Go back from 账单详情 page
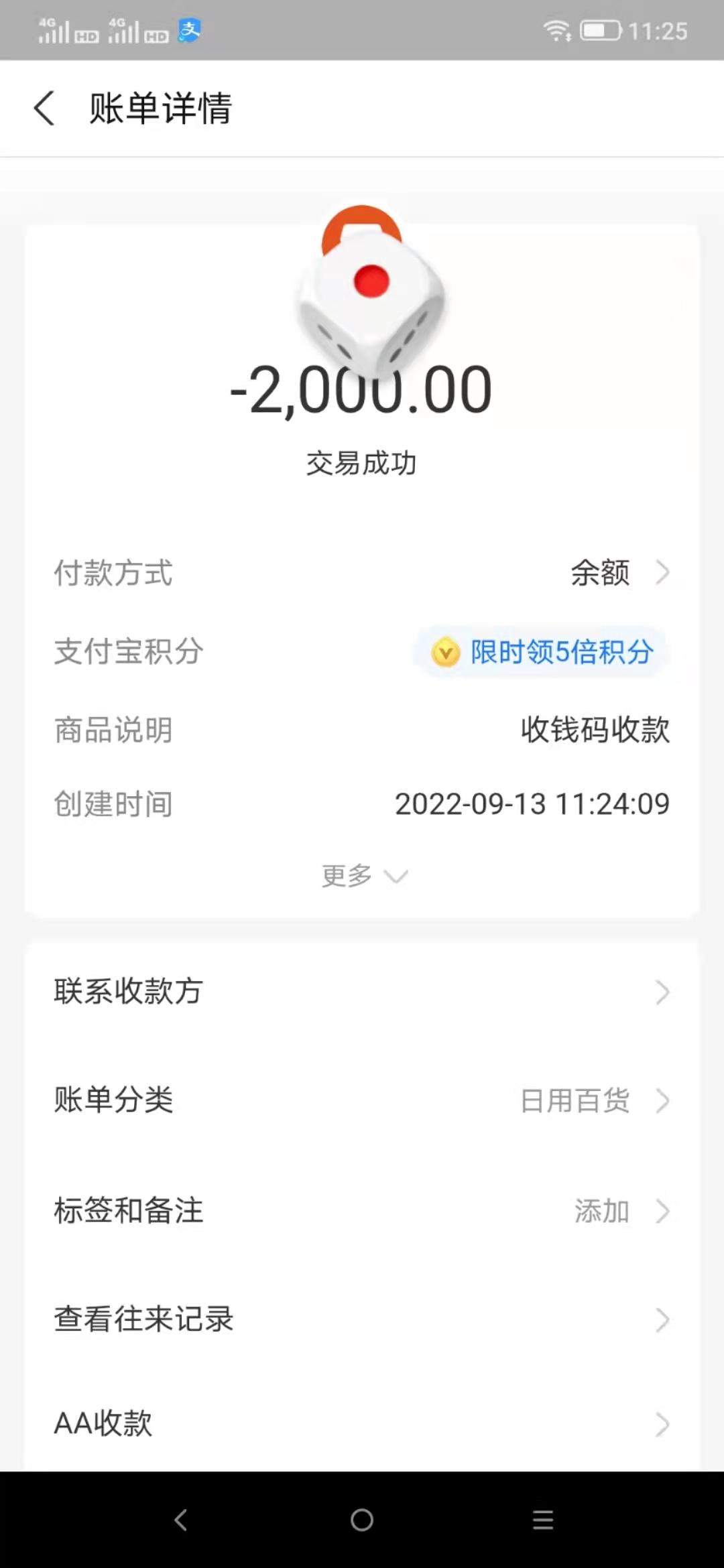This screenshot has height=1568, width=724. (x=44, y=109)
